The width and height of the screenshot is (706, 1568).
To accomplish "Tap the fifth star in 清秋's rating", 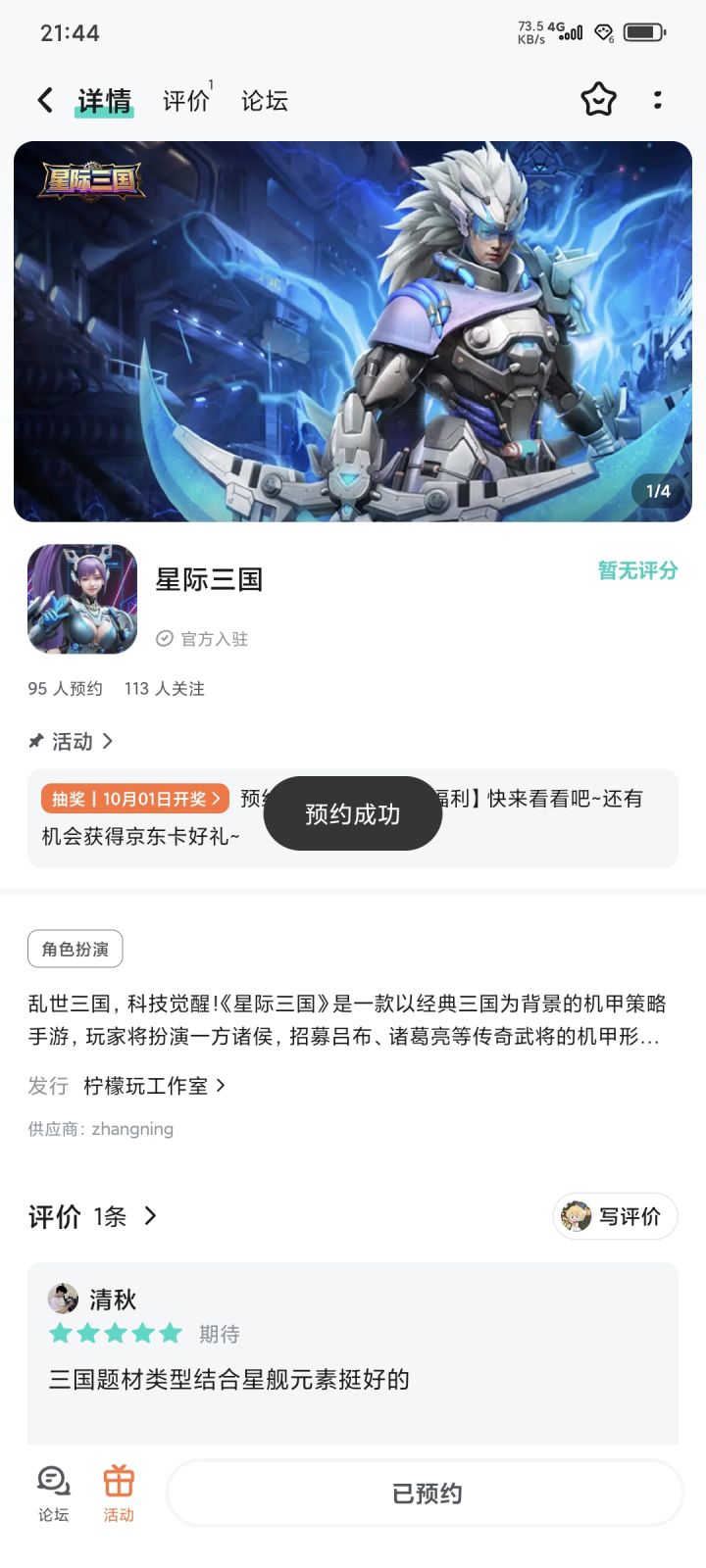I will pyautogui.click(x=173, y=1334).
